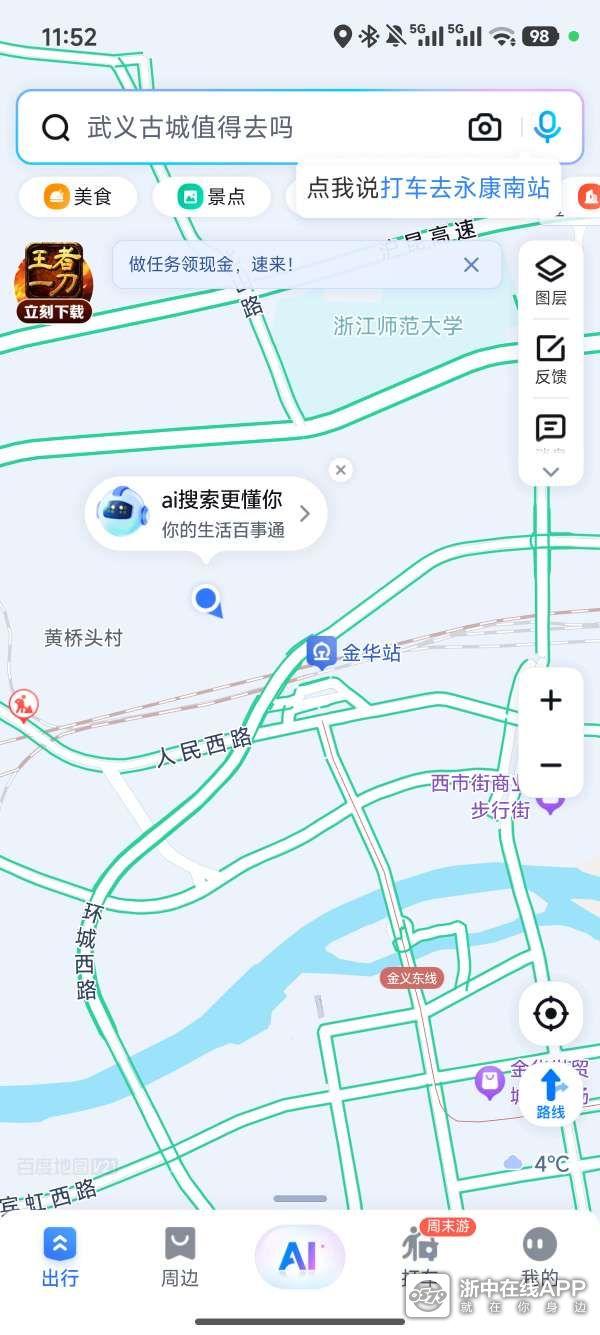Recenter the map on my location
Screen dimensions: 600x1335
click(551, 1014)
